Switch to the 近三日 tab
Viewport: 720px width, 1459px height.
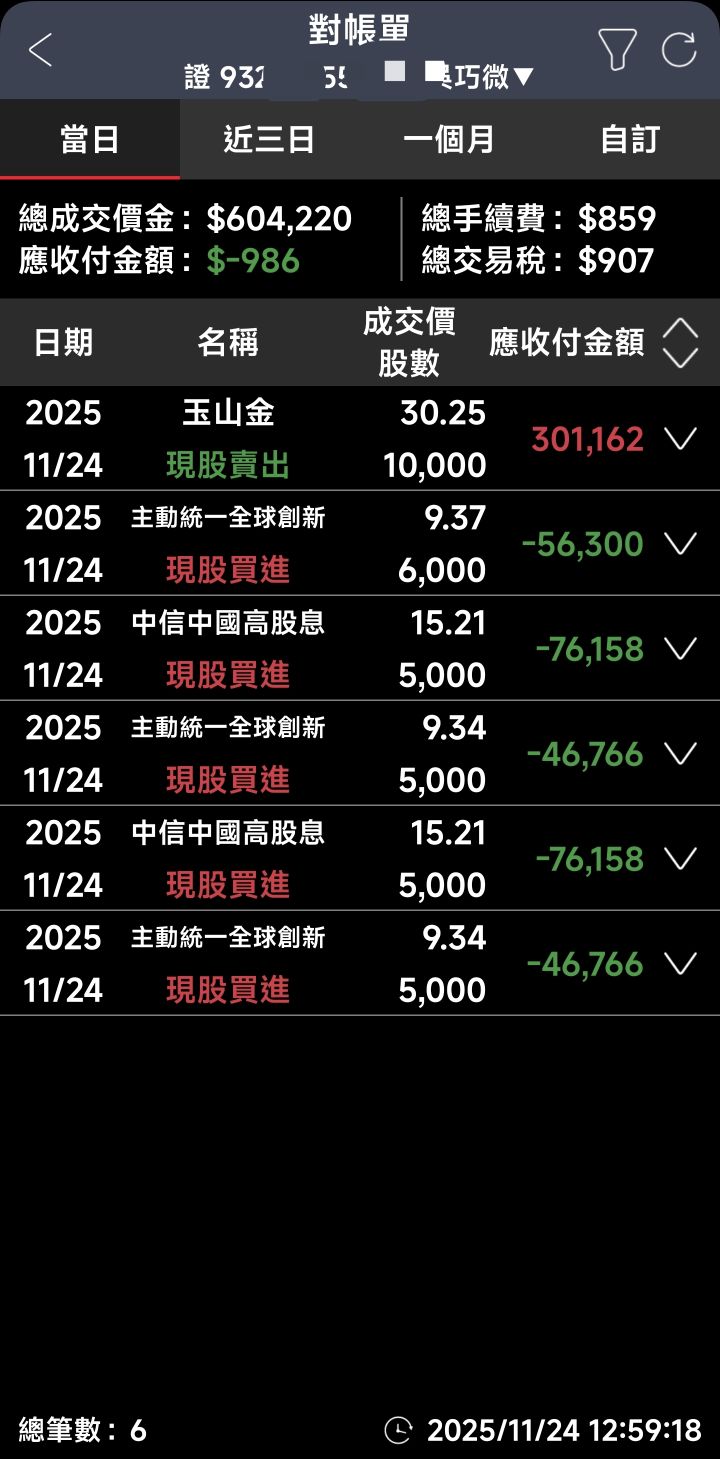270,139
